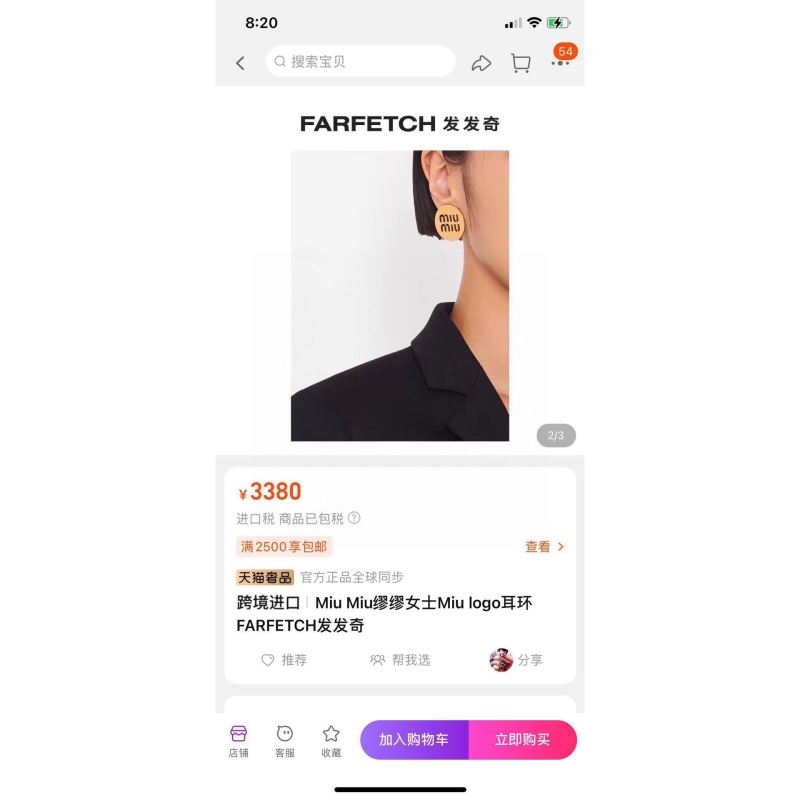Open the 店铺 store page

(x=238, y=741)
